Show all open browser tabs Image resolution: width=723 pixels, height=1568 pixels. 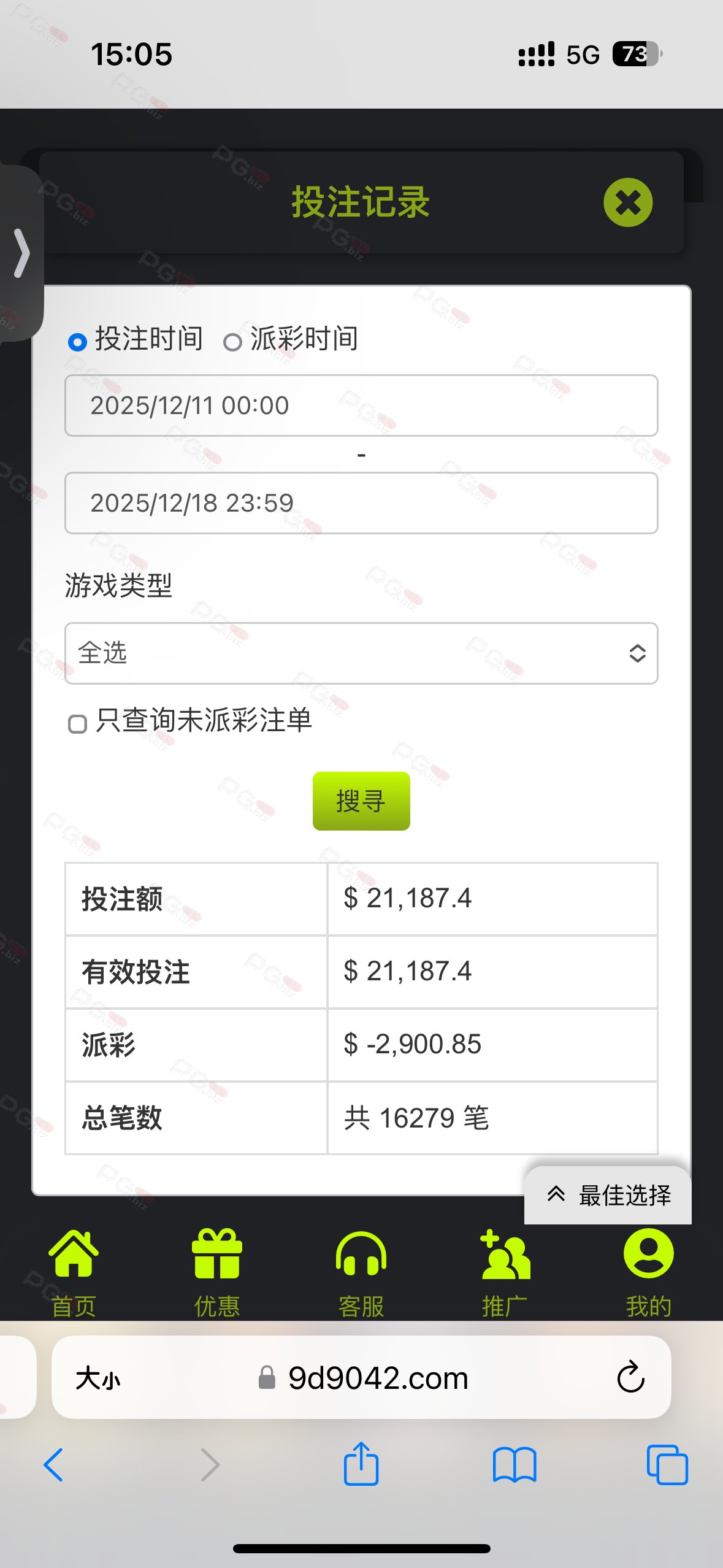coord(667,1465)
